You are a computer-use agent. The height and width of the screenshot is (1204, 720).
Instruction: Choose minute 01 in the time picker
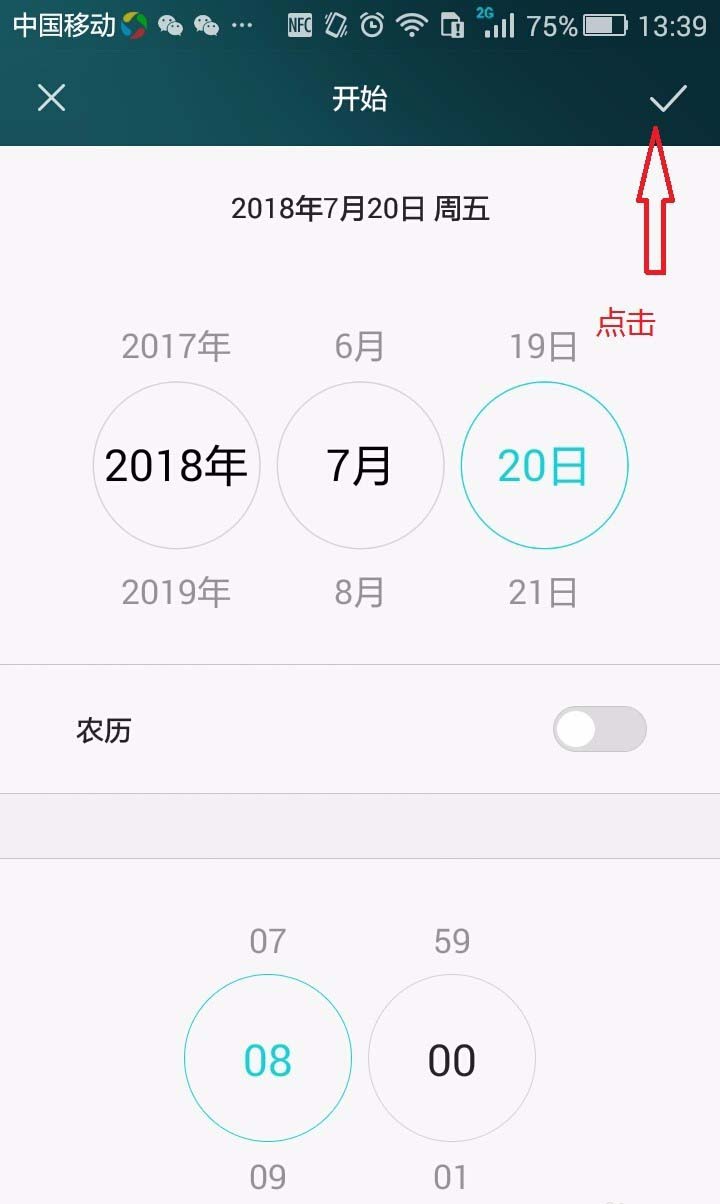coord(452,1177)
